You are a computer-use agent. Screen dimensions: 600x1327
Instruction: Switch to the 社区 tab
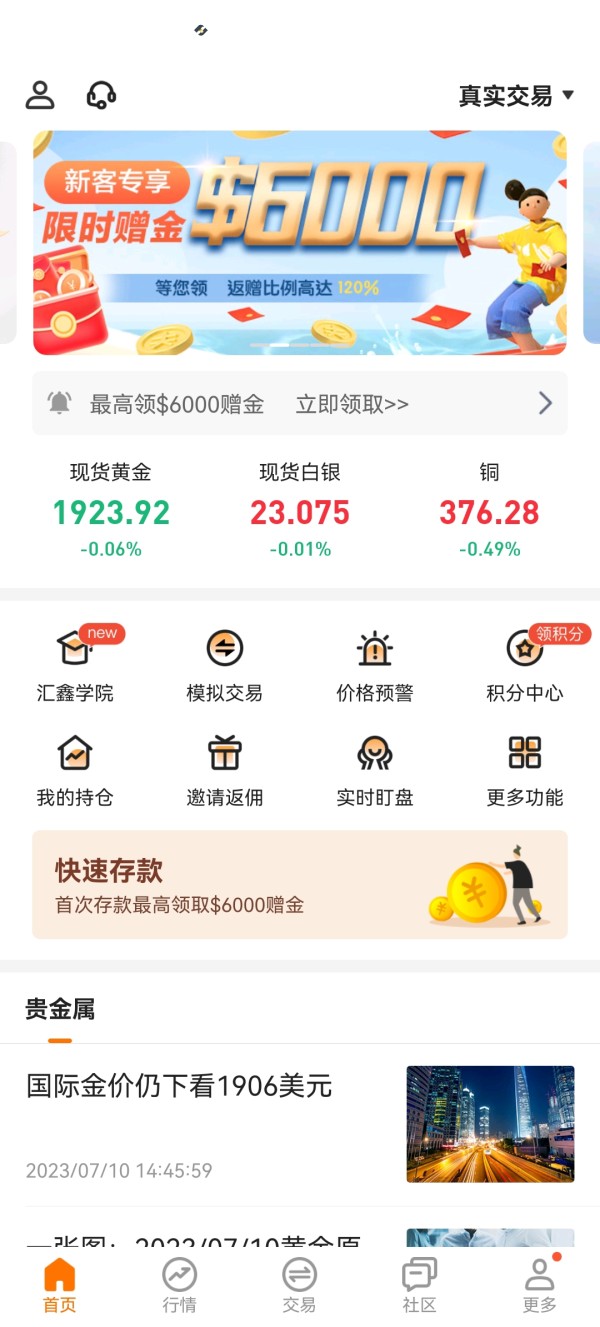coord(420,1285)
